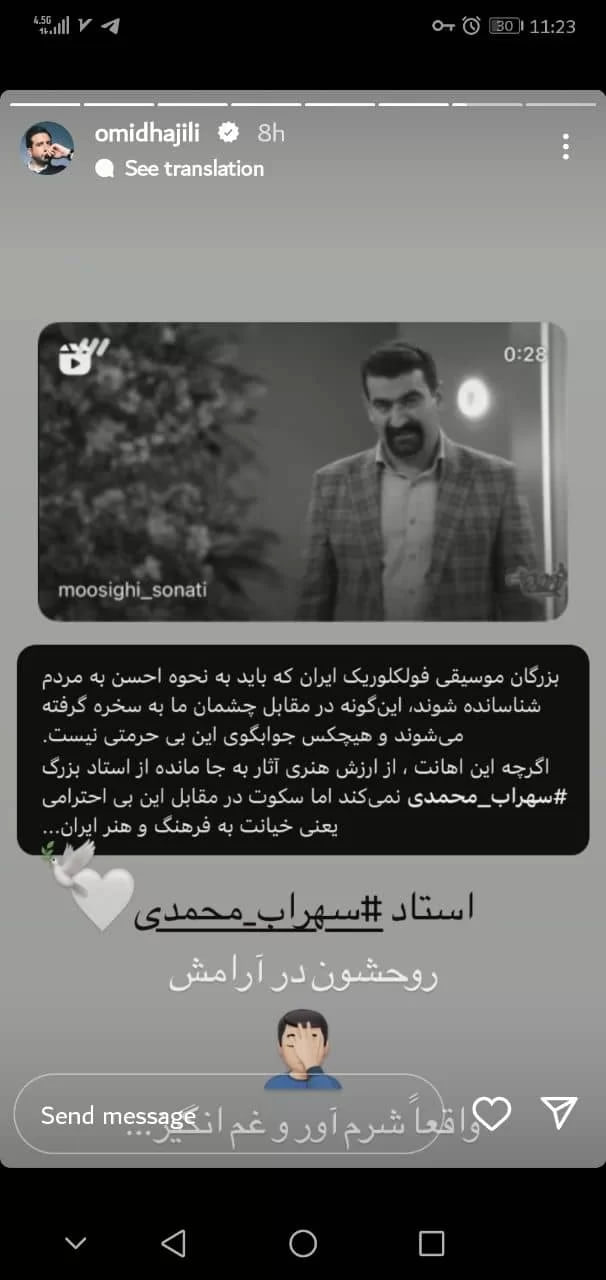Open omidhajili's profile picture
Image resolution: width=606 pixels, height=1280 pixels.
[x=47, y=148]
